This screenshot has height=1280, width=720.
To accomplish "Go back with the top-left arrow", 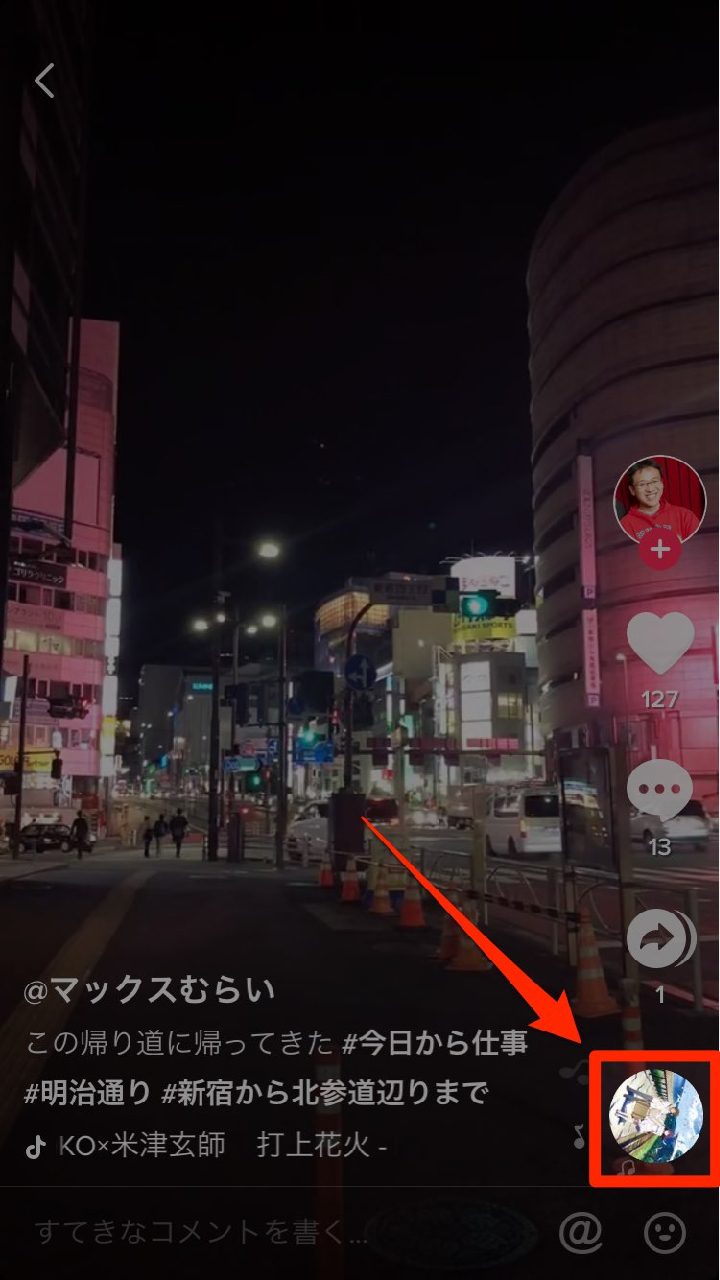I will coord(45,81).
